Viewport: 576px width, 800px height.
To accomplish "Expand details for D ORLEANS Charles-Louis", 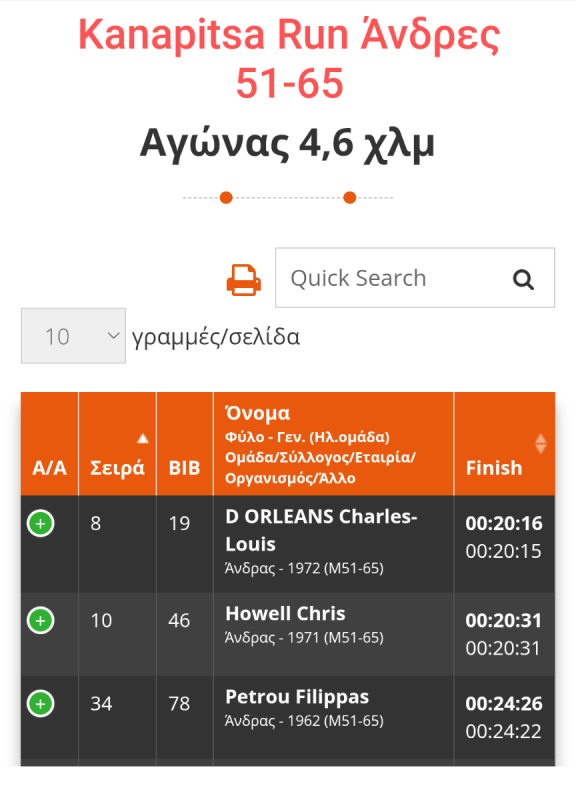I will tap(40, 523).
